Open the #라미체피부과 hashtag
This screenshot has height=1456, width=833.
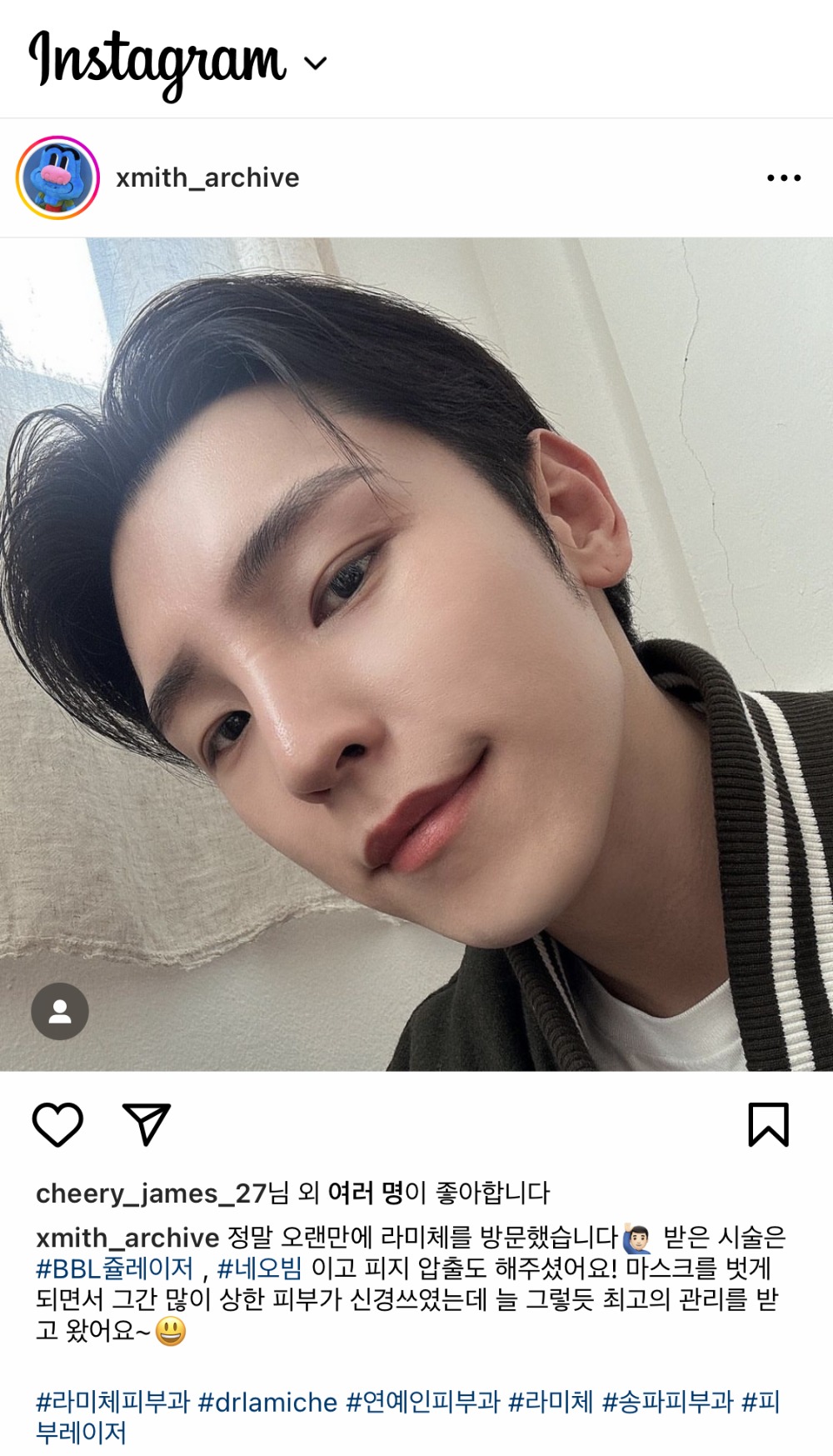click(112, 1402)
